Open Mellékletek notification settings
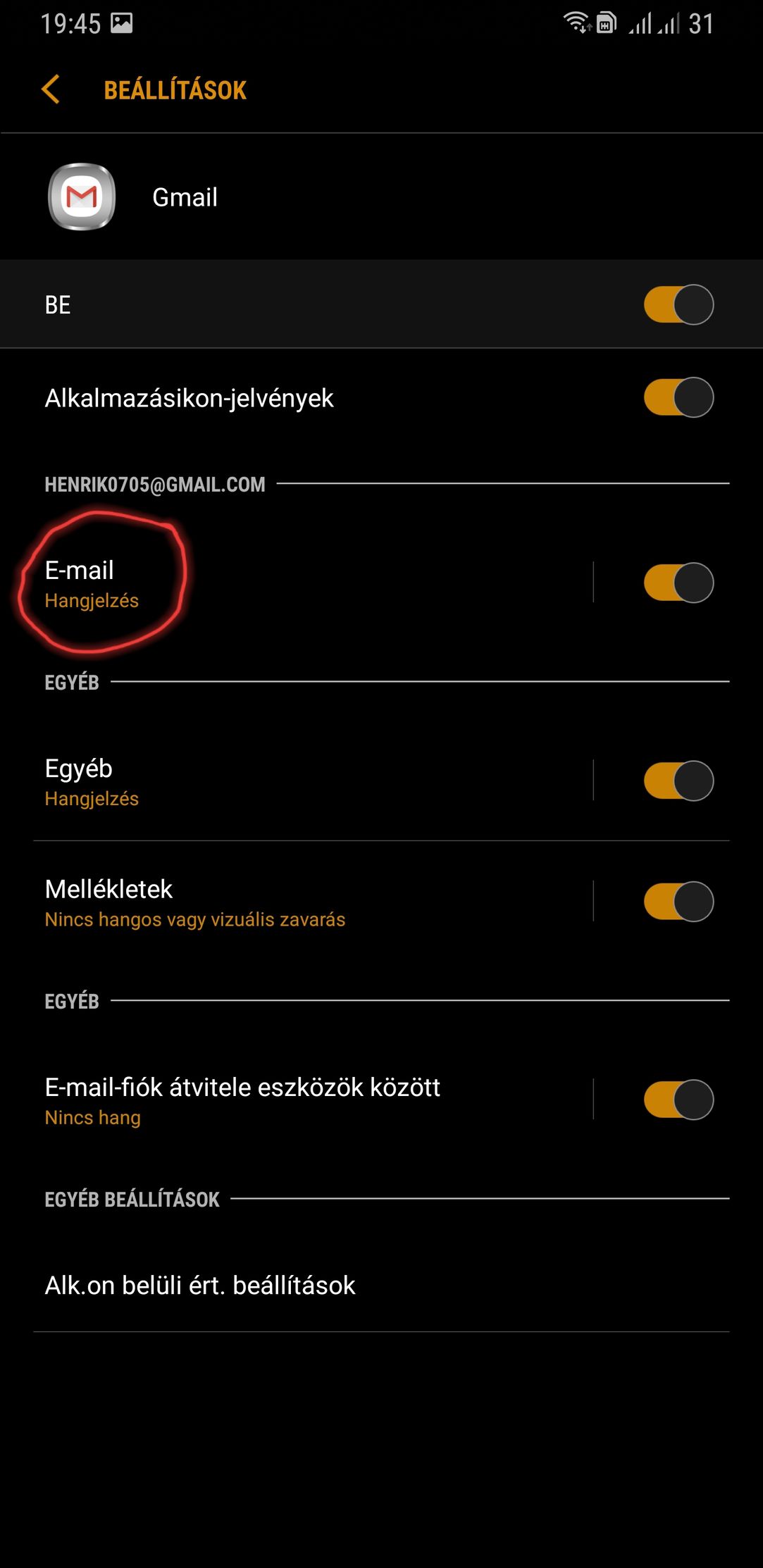The height and width of the screenshot is (1568, 763). click(x=282, y=902)
